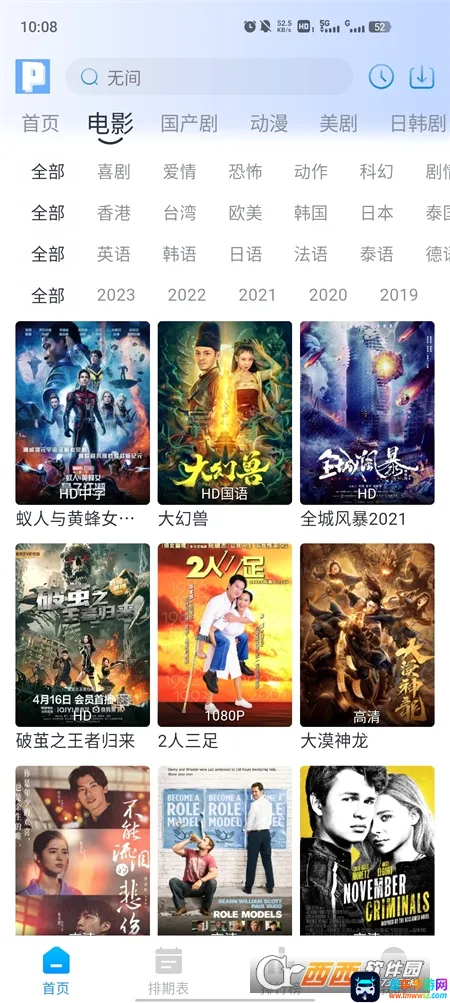450x1003 pixels.
Task: Go to the 排期表 bottom tab
Action: [168, 972]
